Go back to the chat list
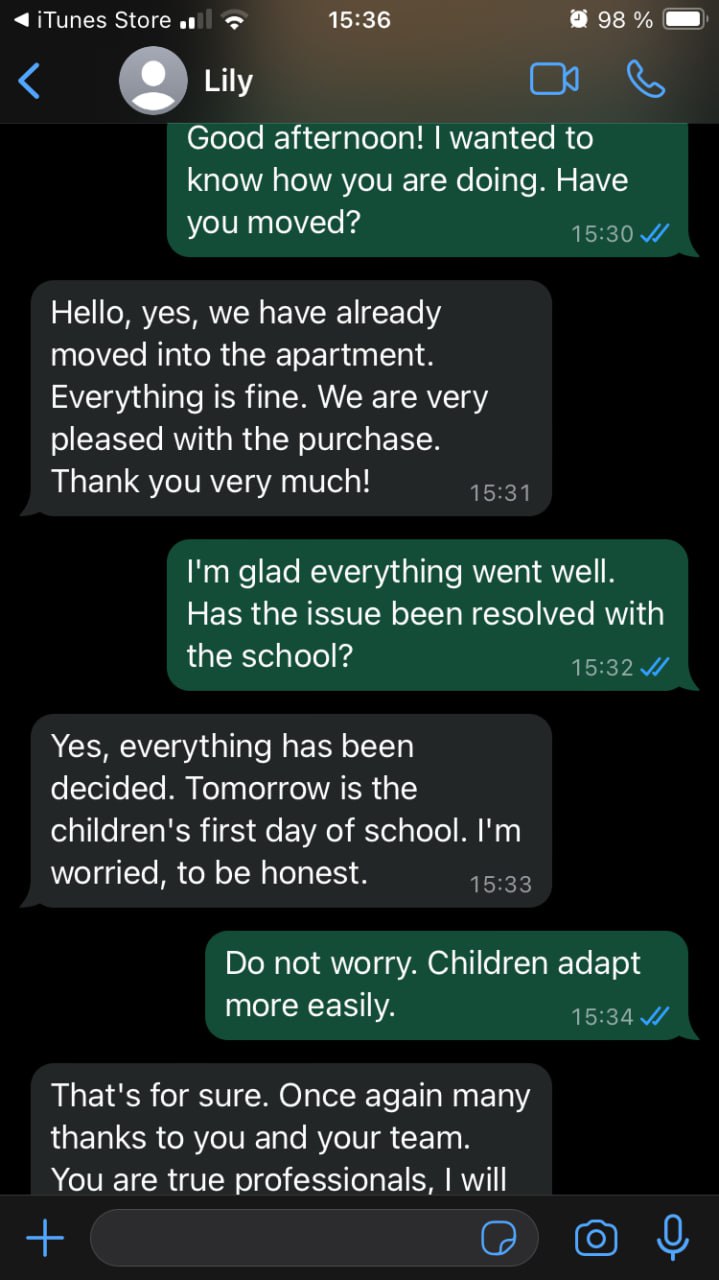Image resolution: width=719 pixels, height=1280 pixels. tap(30, 81)
